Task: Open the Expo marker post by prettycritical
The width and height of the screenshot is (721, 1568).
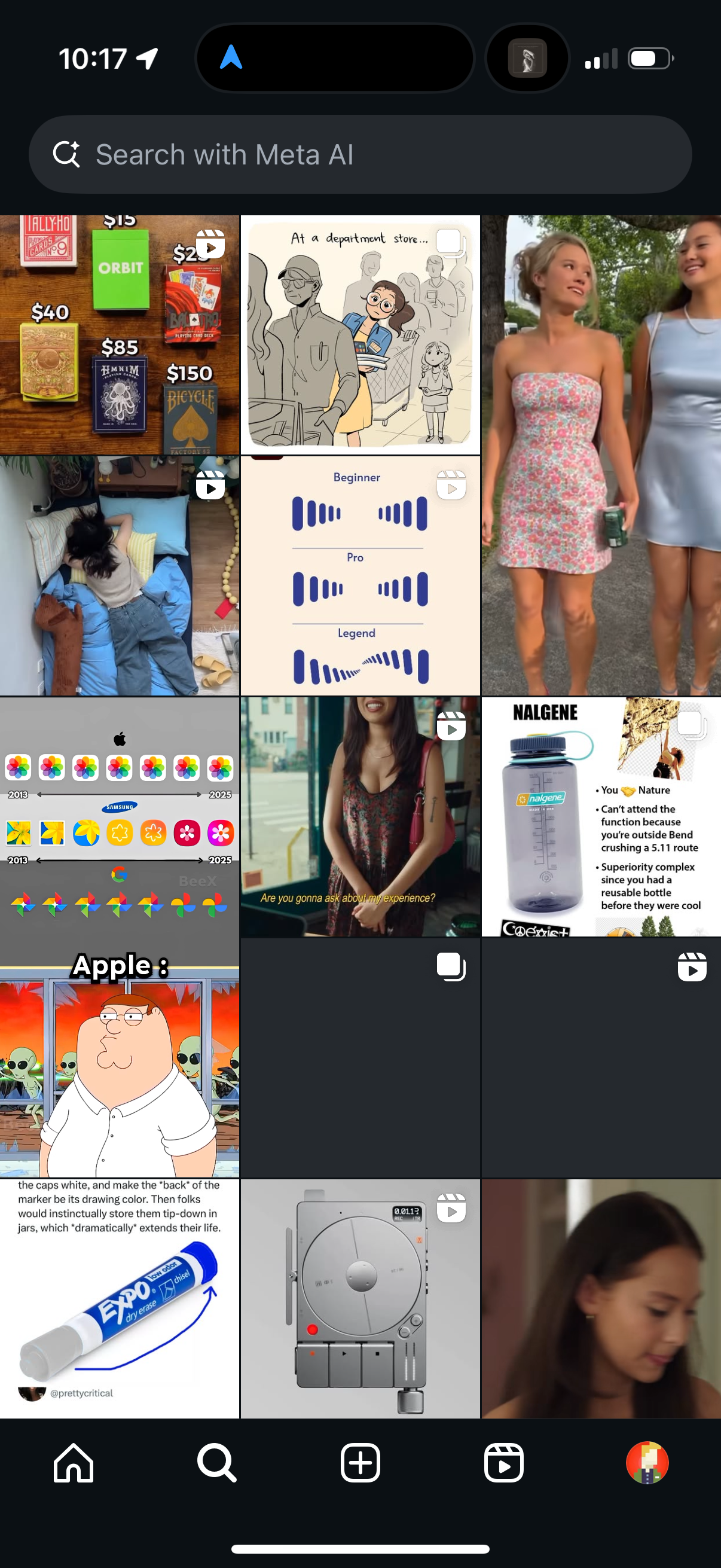Action: 119,1298
